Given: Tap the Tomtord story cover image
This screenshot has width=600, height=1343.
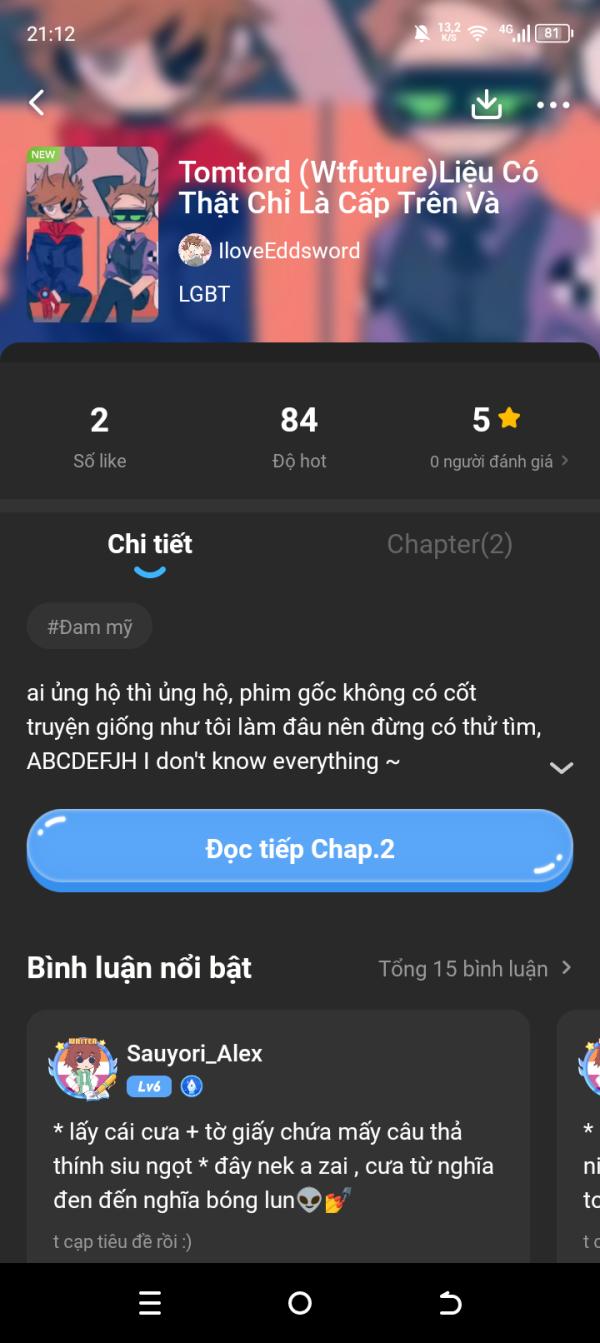Looking at the screenshot, I should point(92,235).
